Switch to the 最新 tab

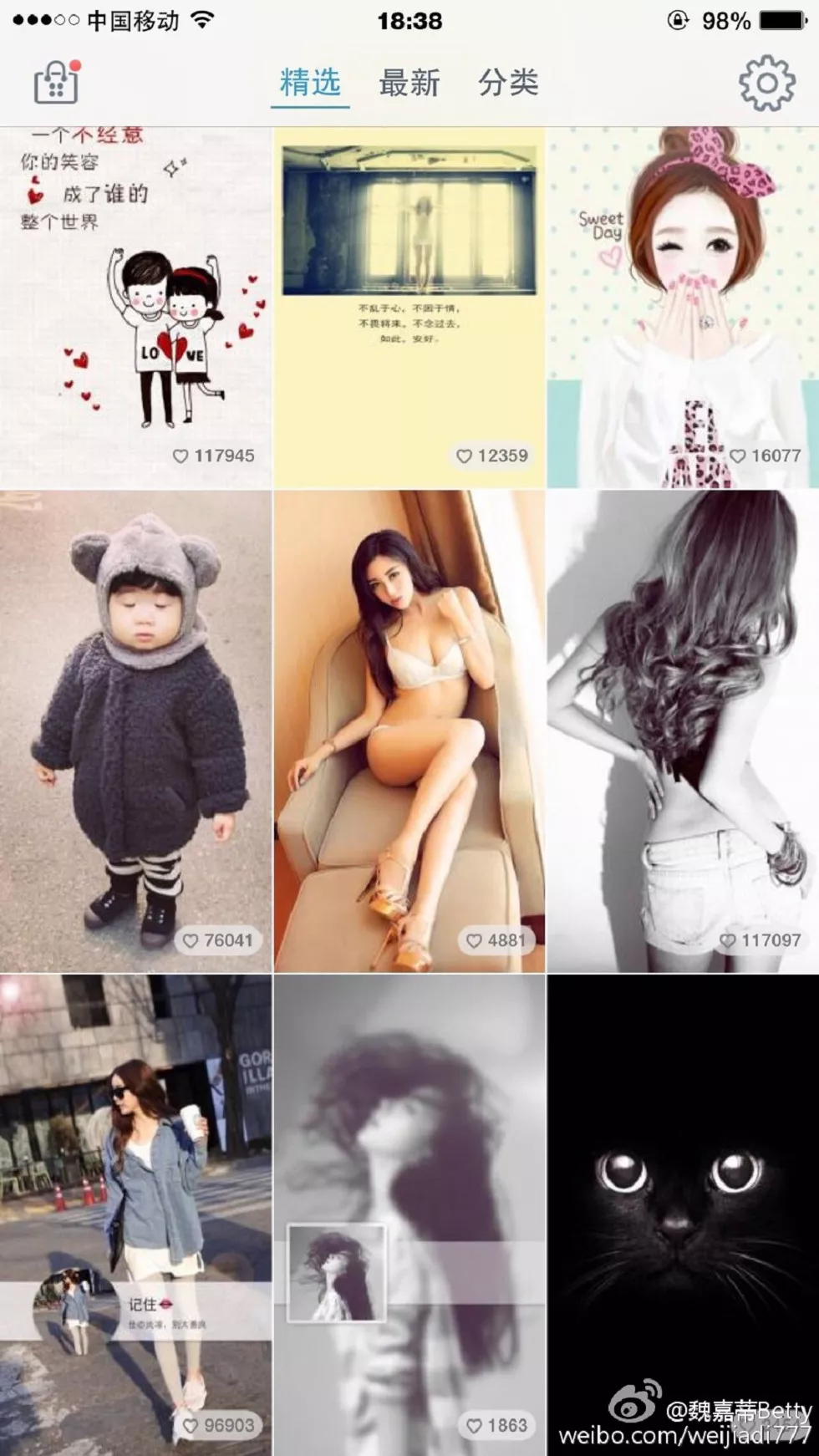point(409,83)
